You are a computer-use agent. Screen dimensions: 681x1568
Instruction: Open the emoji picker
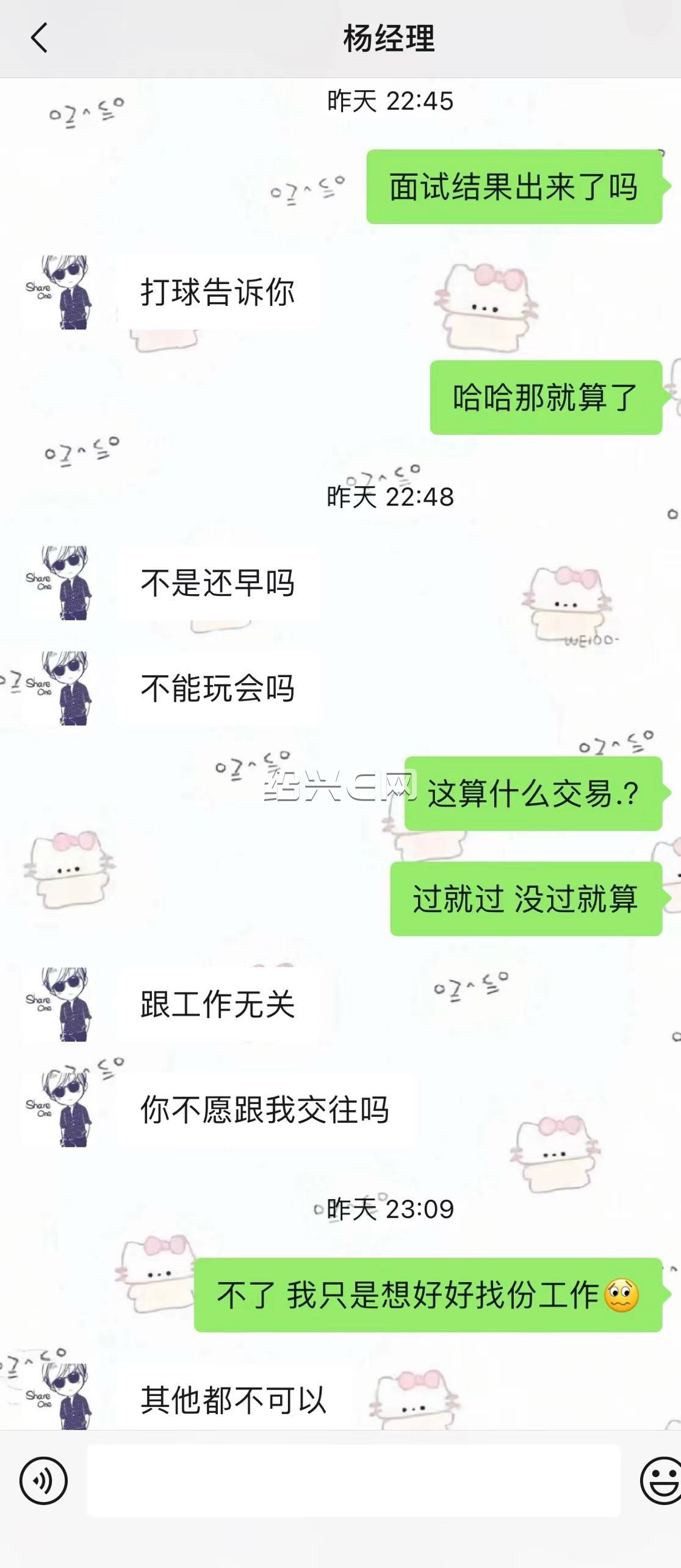coord(661,1480)
